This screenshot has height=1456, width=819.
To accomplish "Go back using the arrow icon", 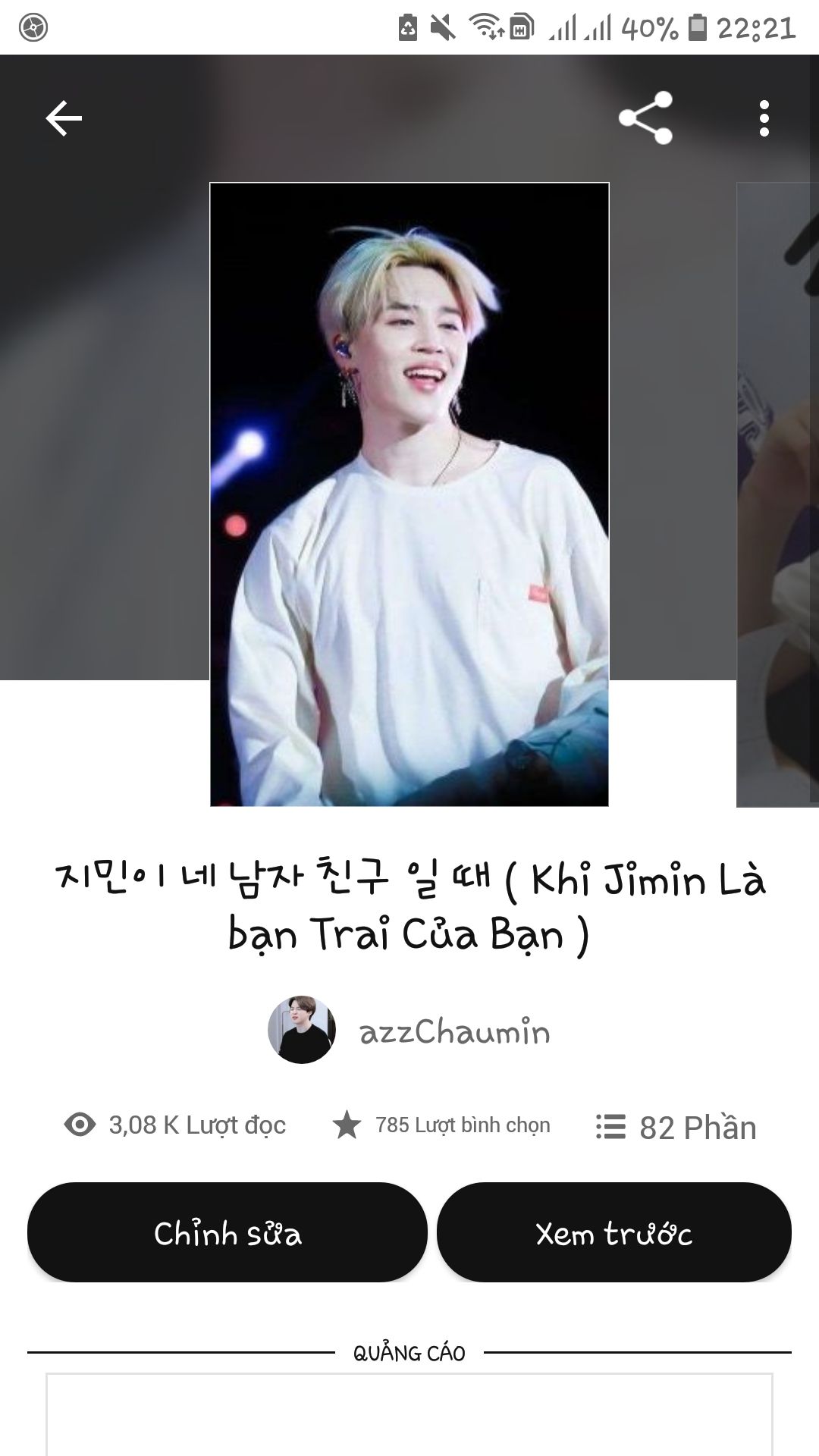I will 64,118.
